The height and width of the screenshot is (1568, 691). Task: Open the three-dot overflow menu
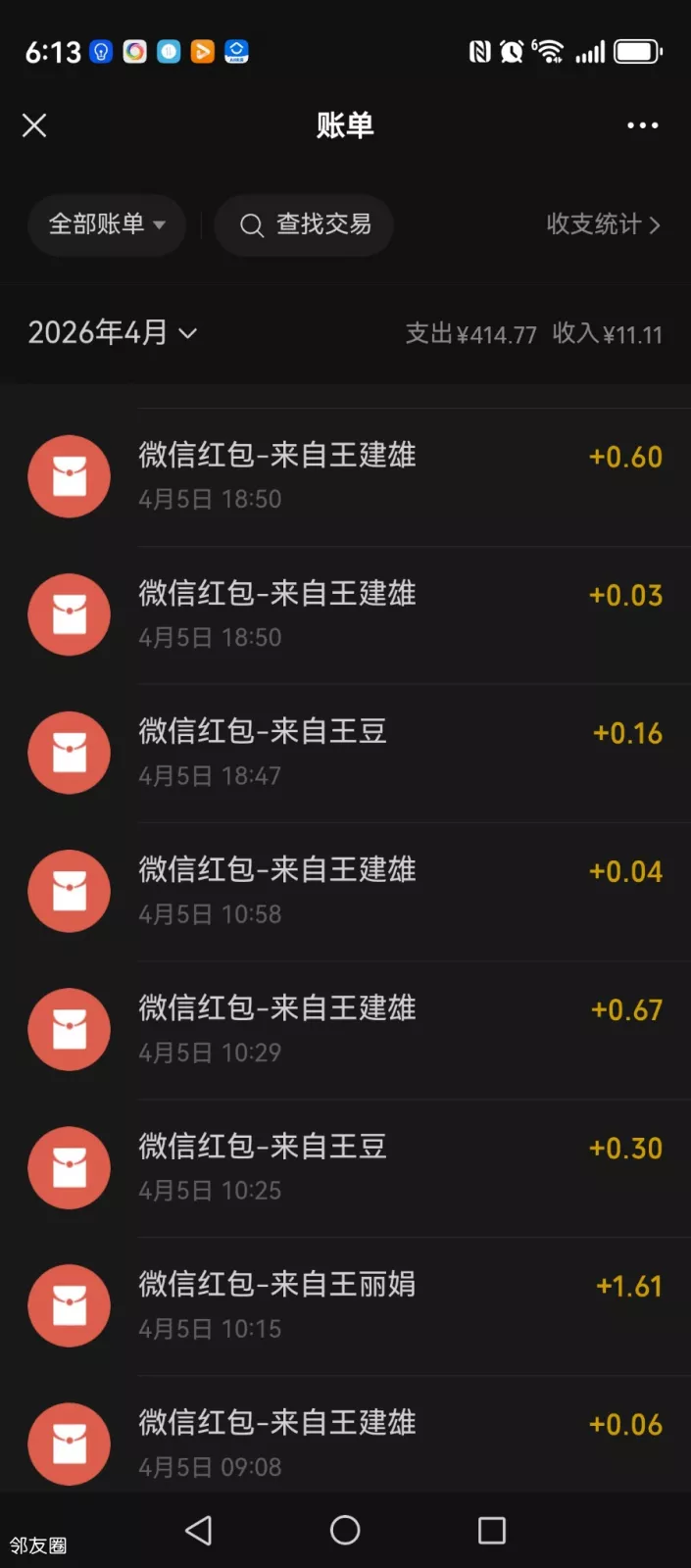point(642,125)
